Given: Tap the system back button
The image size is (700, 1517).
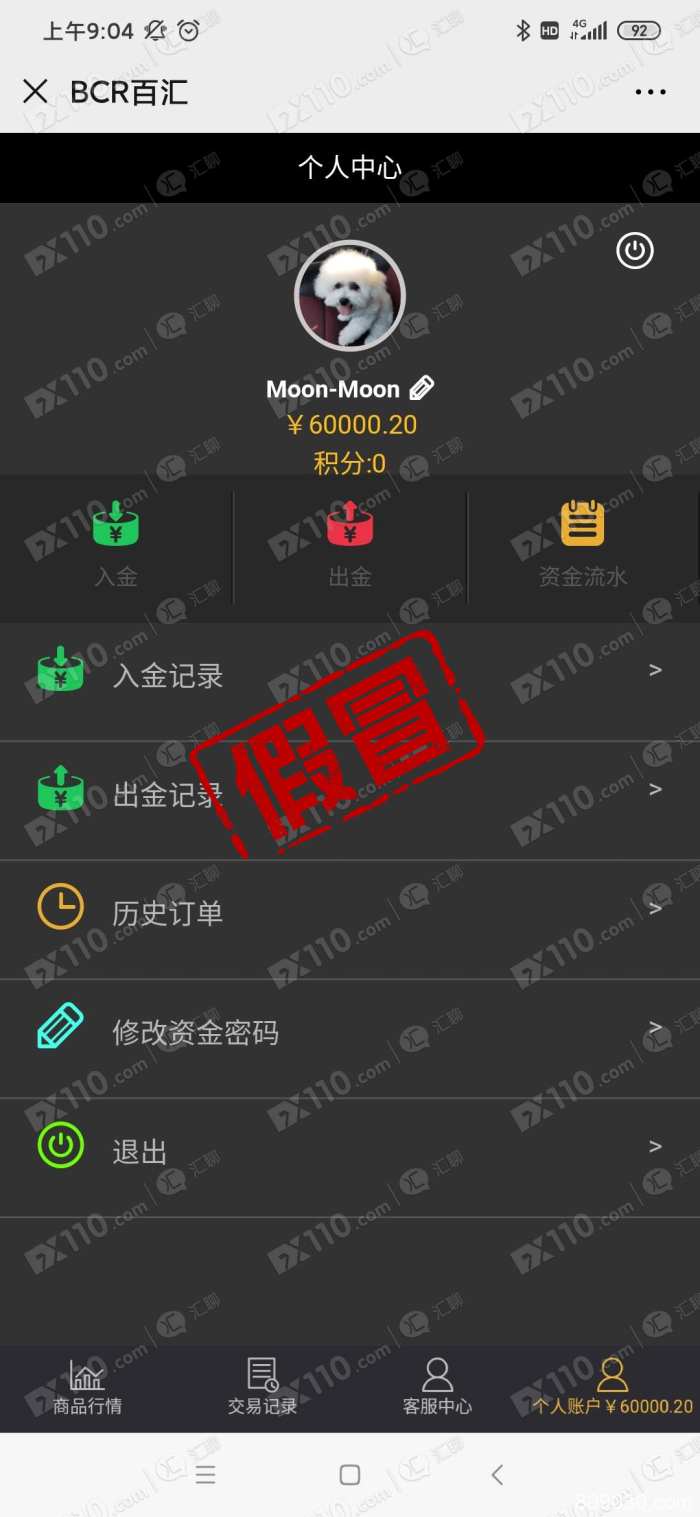Looking at the screenshot, I should (x=497, y=1474).
